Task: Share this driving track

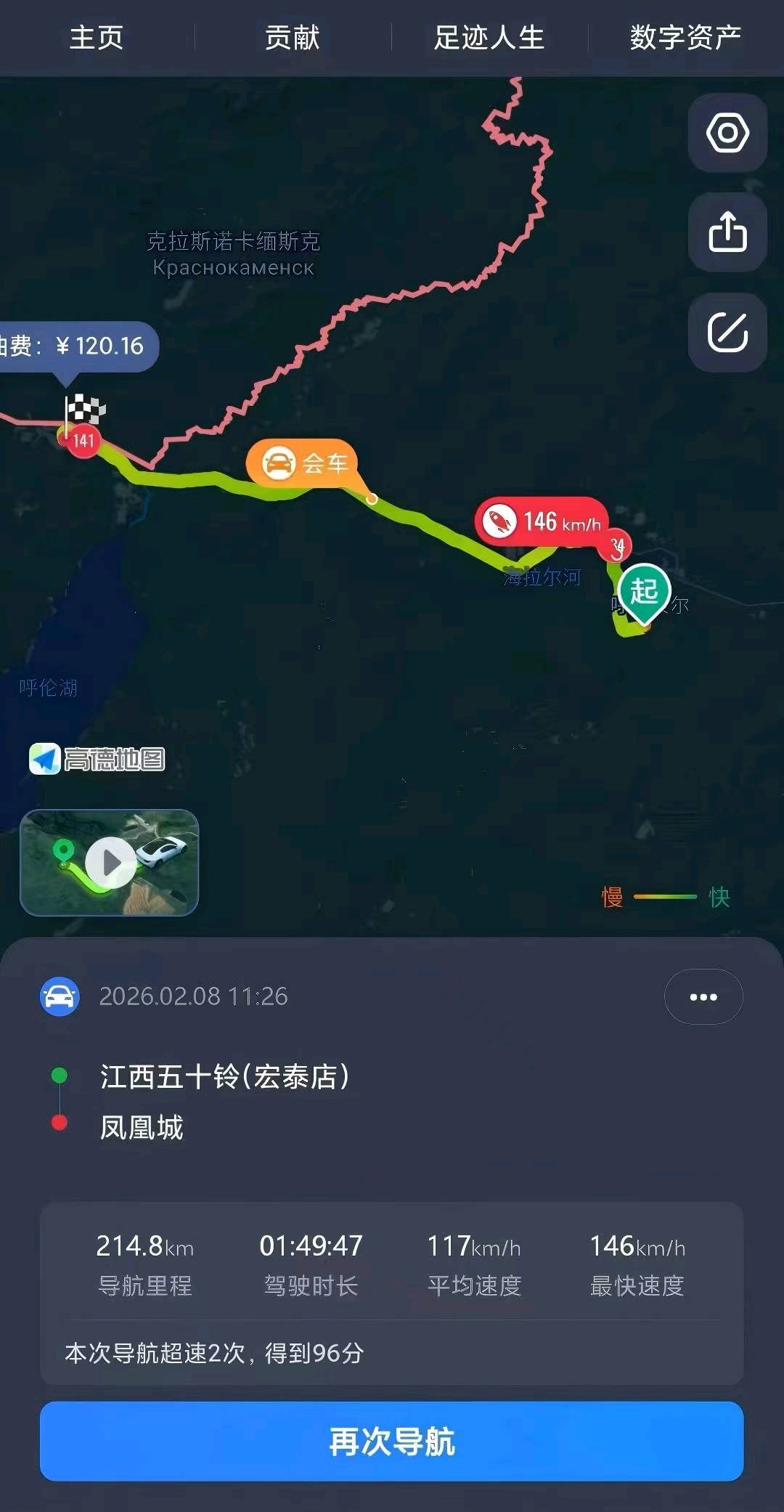Action: point(727,232)
